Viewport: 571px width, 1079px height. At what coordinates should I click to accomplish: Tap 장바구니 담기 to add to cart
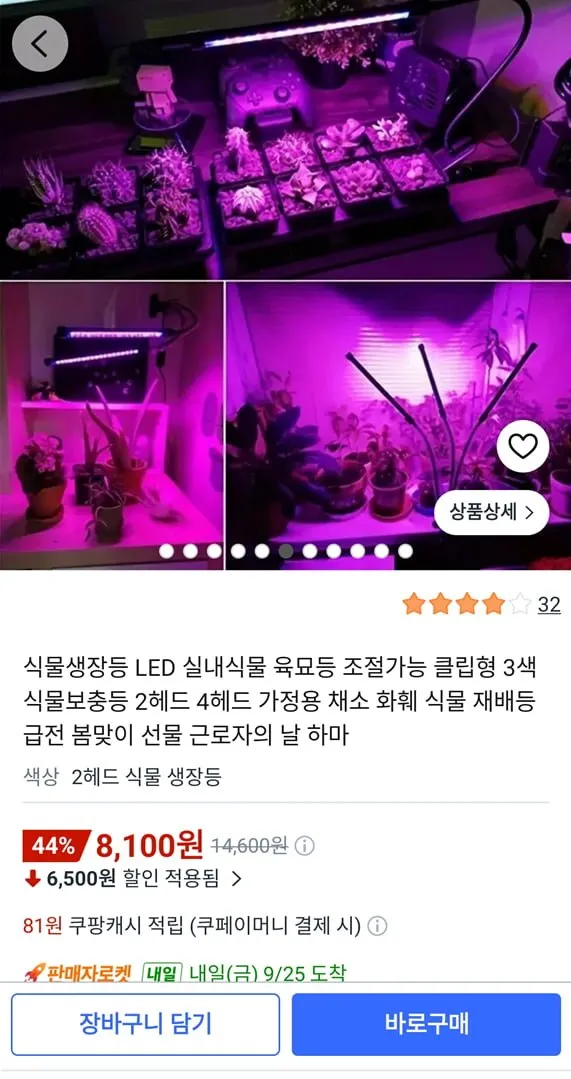(146, 1024)
